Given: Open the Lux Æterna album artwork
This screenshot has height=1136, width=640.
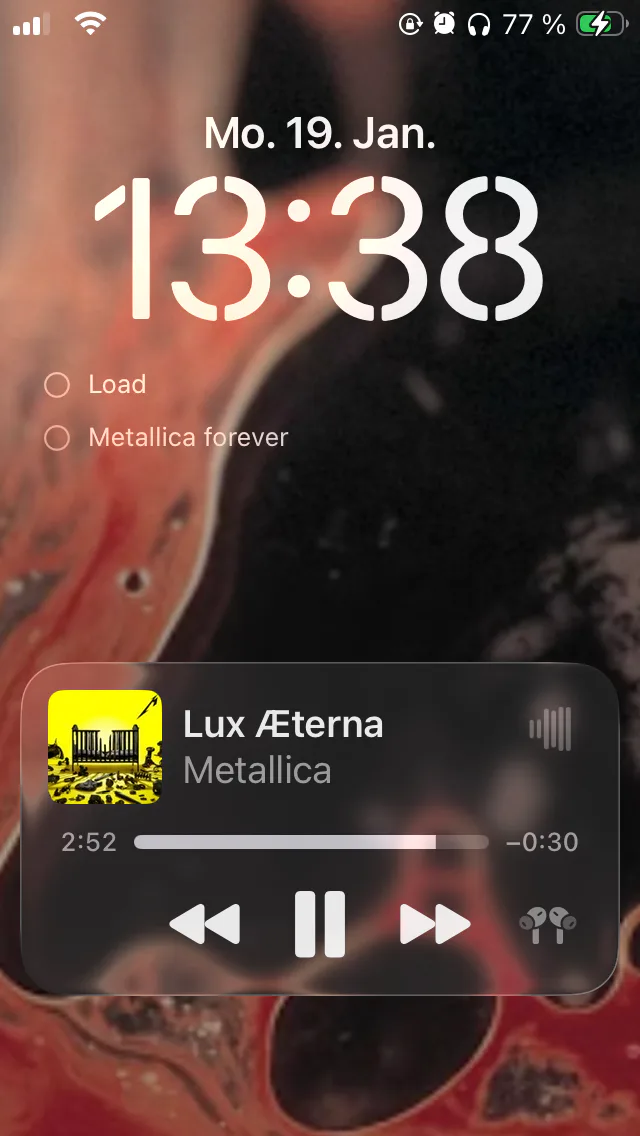Looking at the screenshot, I should (105, 746).
